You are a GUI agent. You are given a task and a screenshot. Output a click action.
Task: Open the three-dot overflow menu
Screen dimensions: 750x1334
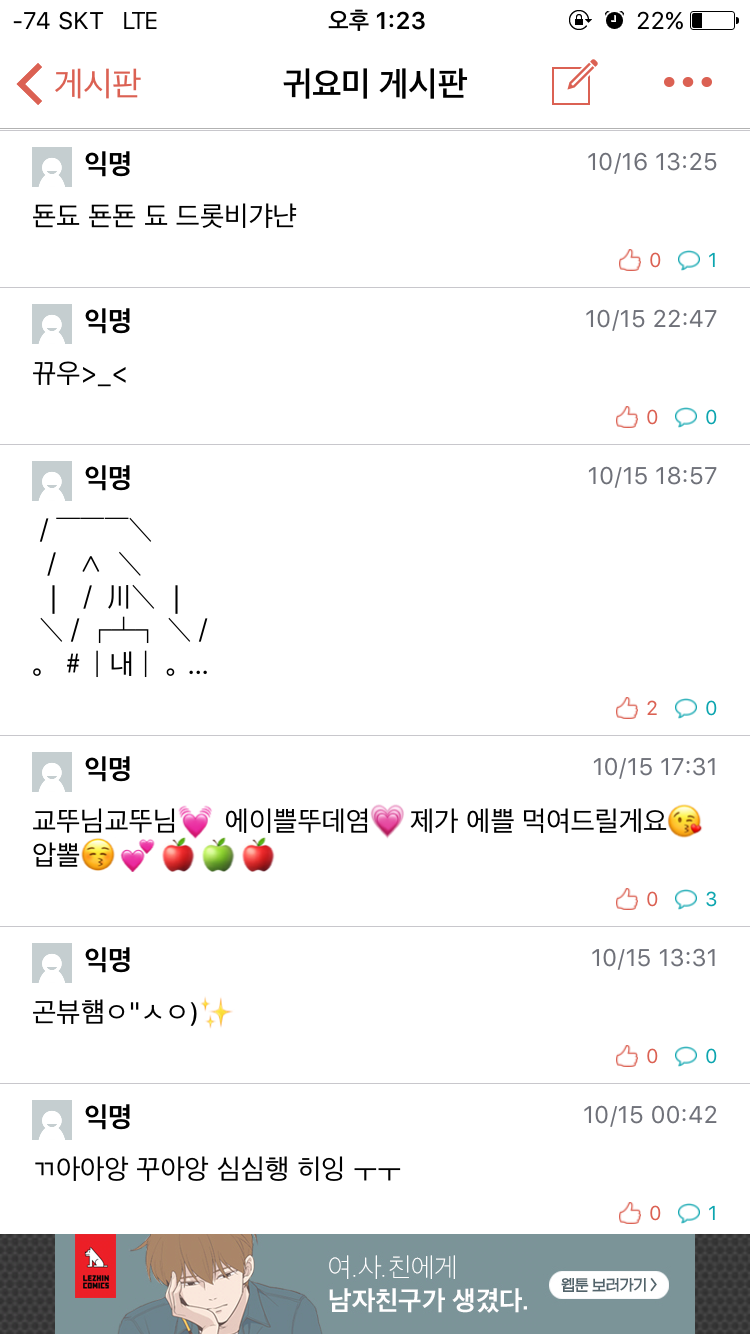pyautogui.click(x=688, y=83)
